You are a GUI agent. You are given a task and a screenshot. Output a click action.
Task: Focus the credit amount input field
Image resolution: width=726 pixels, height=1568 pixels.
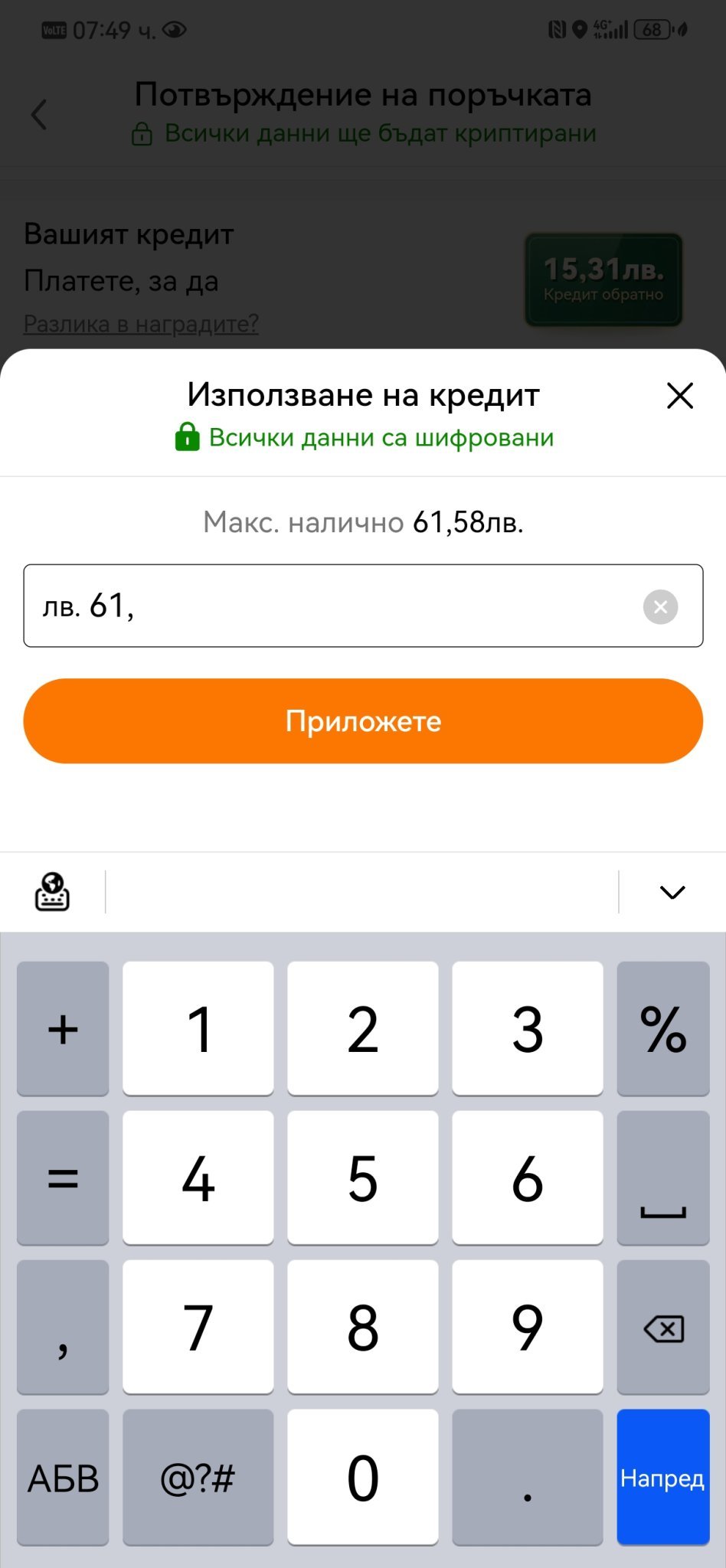point(363,606)
